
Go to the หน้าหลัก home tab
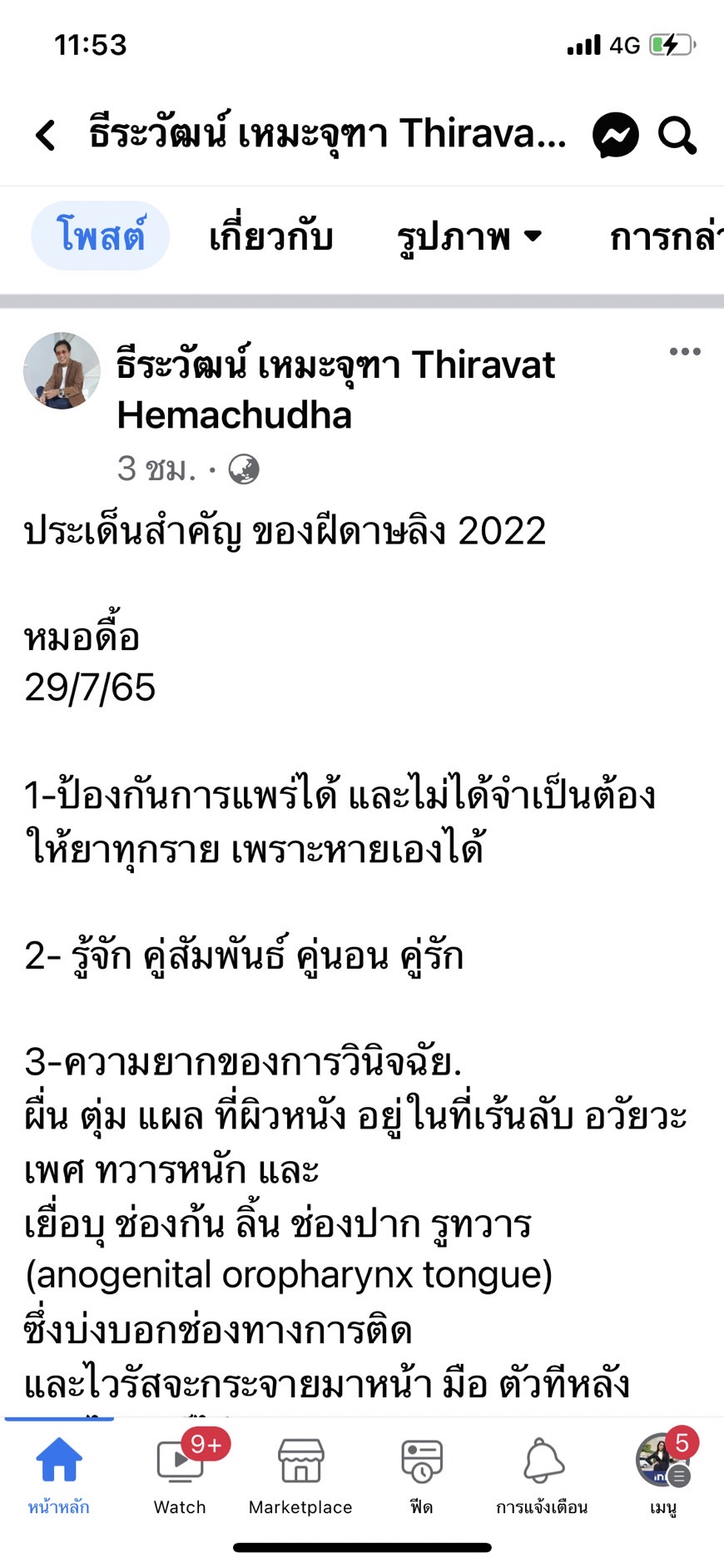click(x=59, y=1475)
